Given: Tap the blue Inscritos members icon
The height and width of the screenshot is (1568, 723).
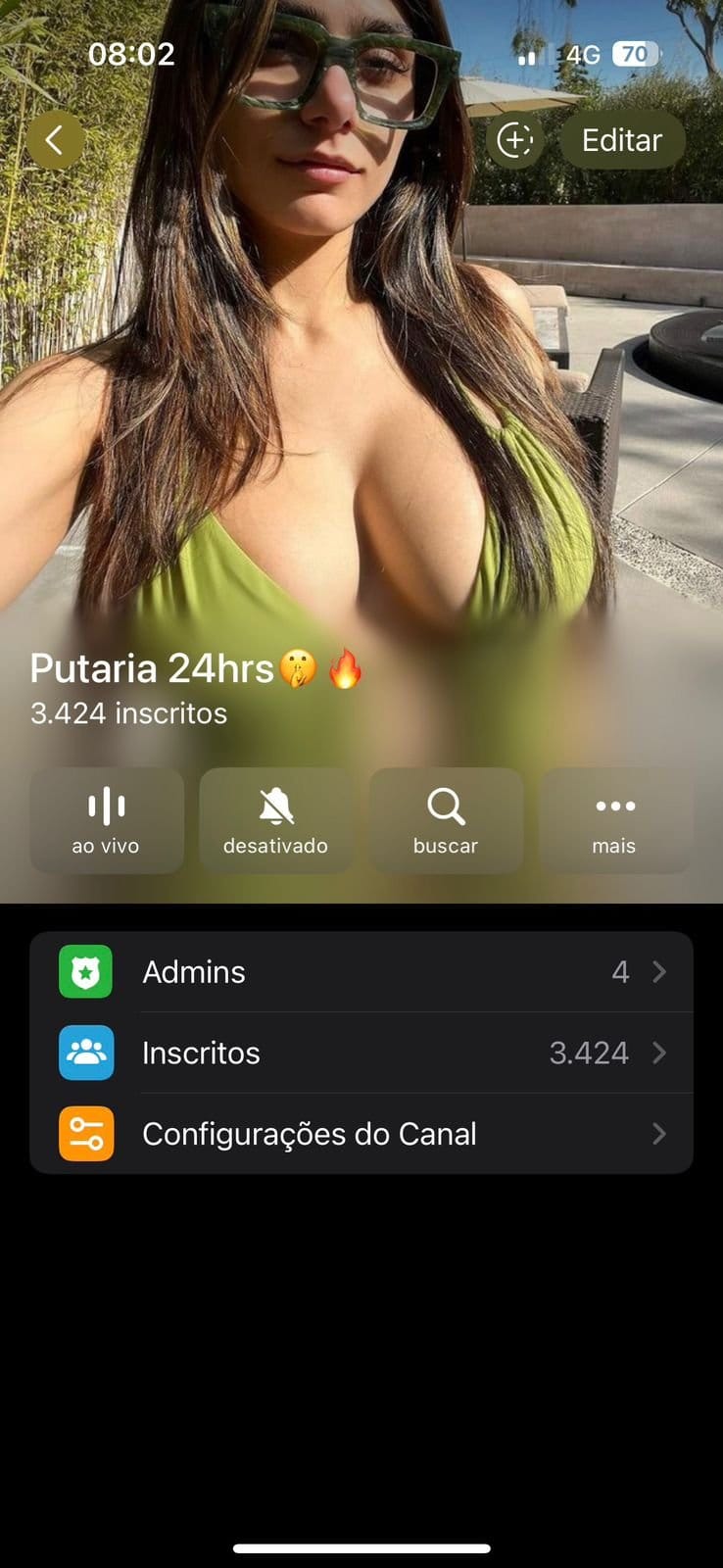Looking at the screenshot, I should (85, 1053).
